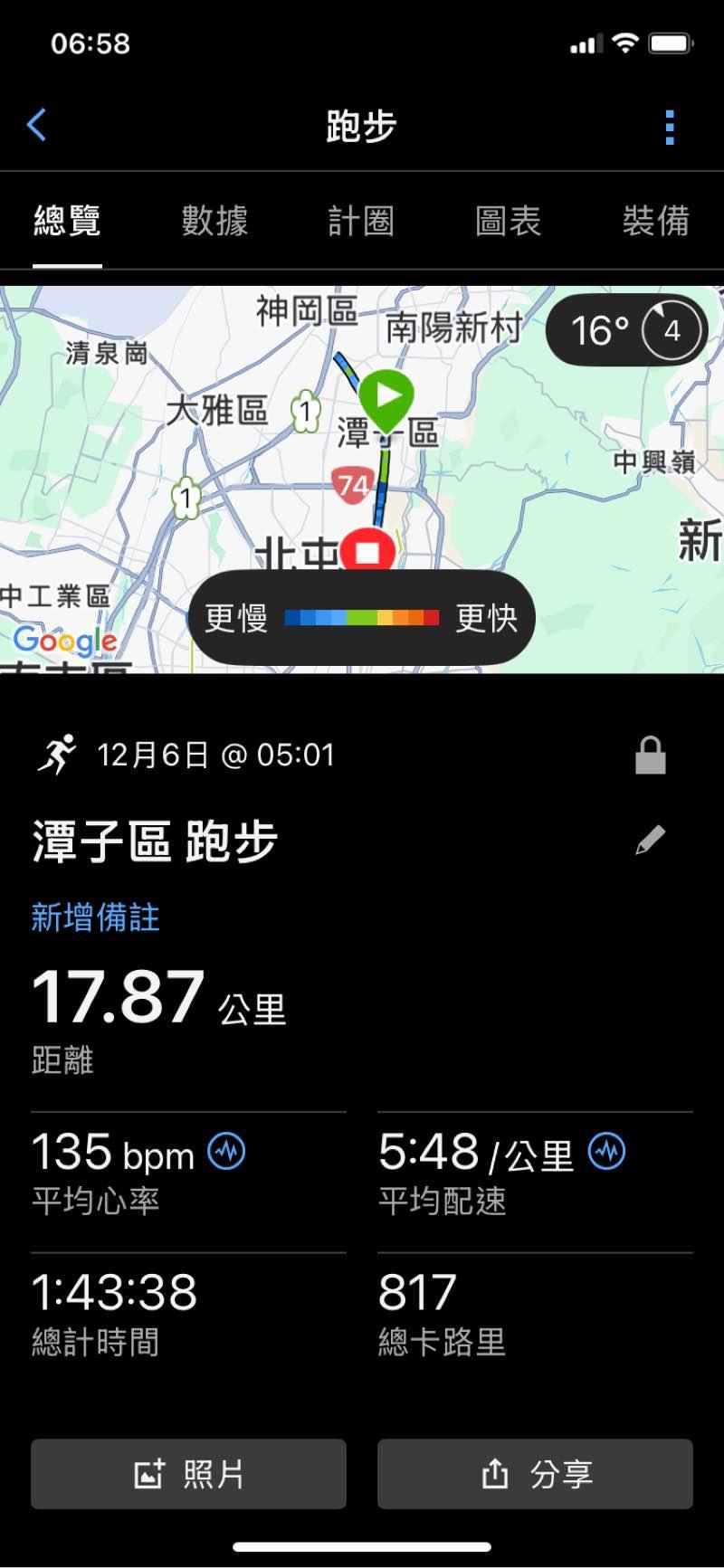Select the 總覽 tab
The width and height of the screenshot is (724, 1568).
click(67, 221)
